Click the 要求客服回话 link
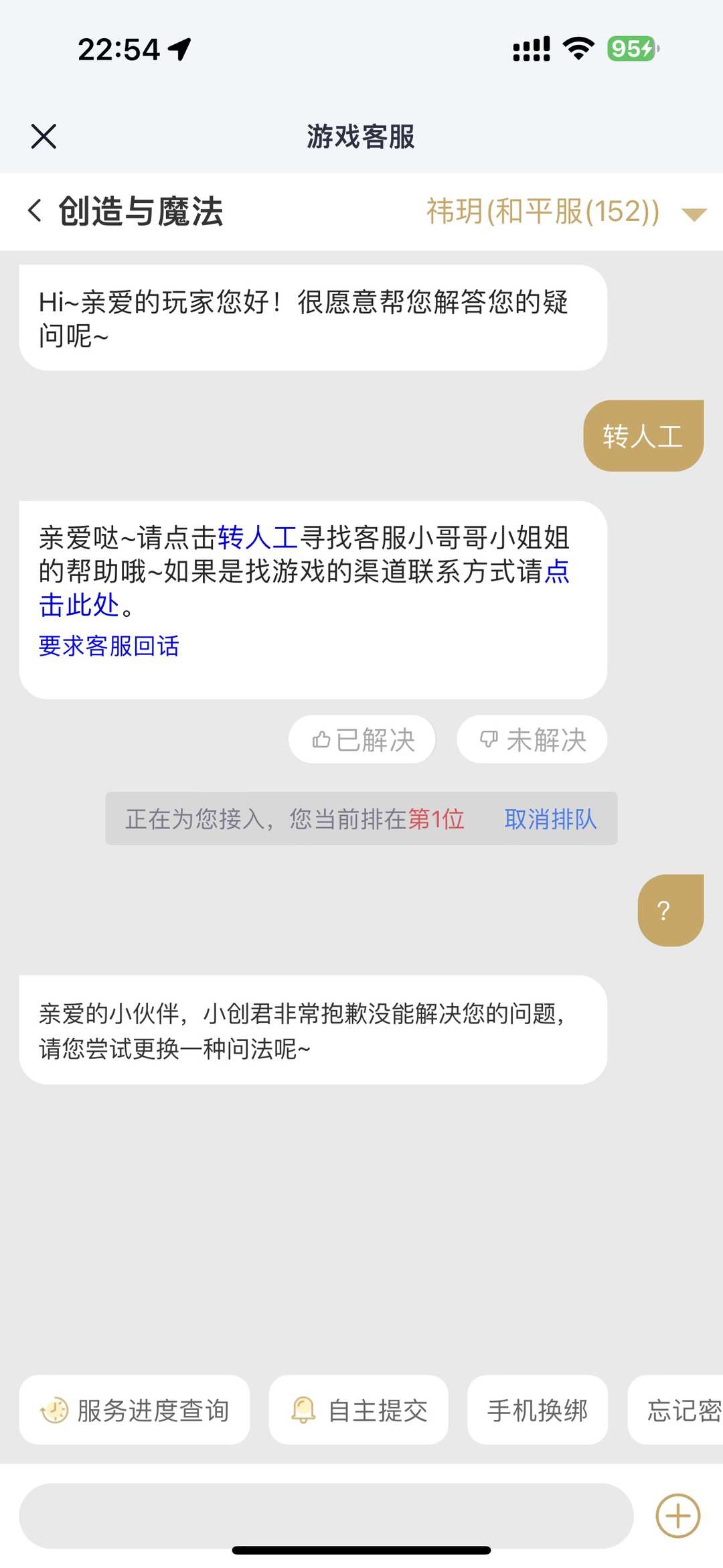The height and width of the screenshot is (1568, 723). pyautogui.click(x=108, y=646)
